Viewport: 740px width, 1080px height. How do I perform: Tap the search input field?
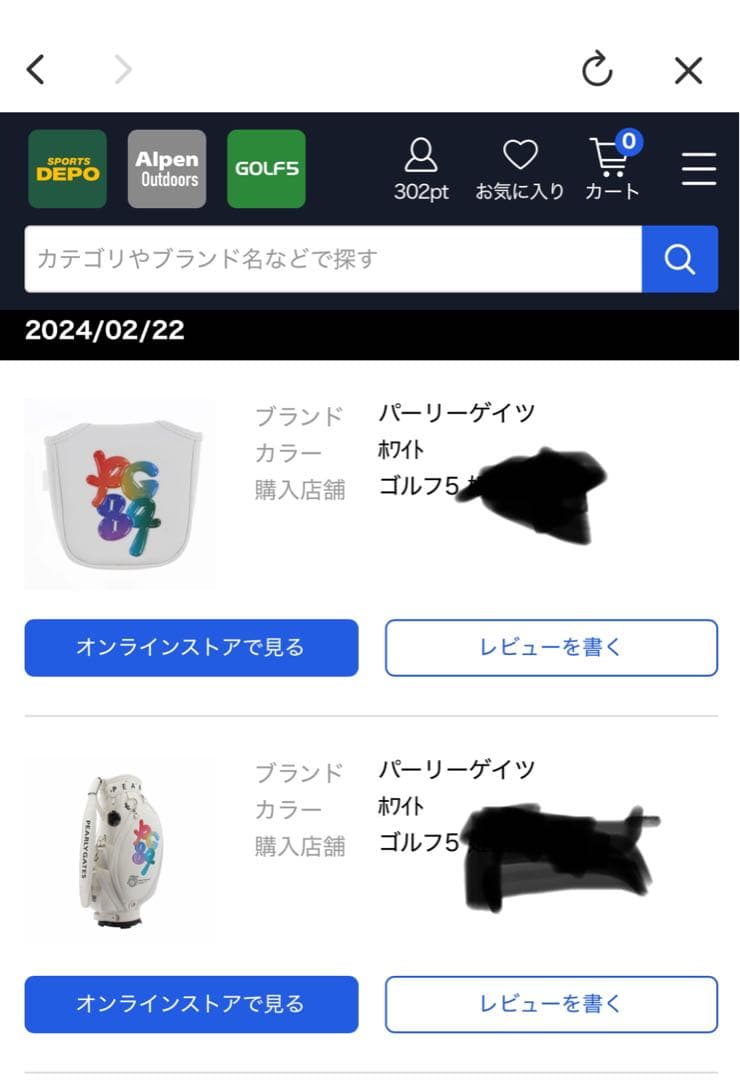point(330,259)
